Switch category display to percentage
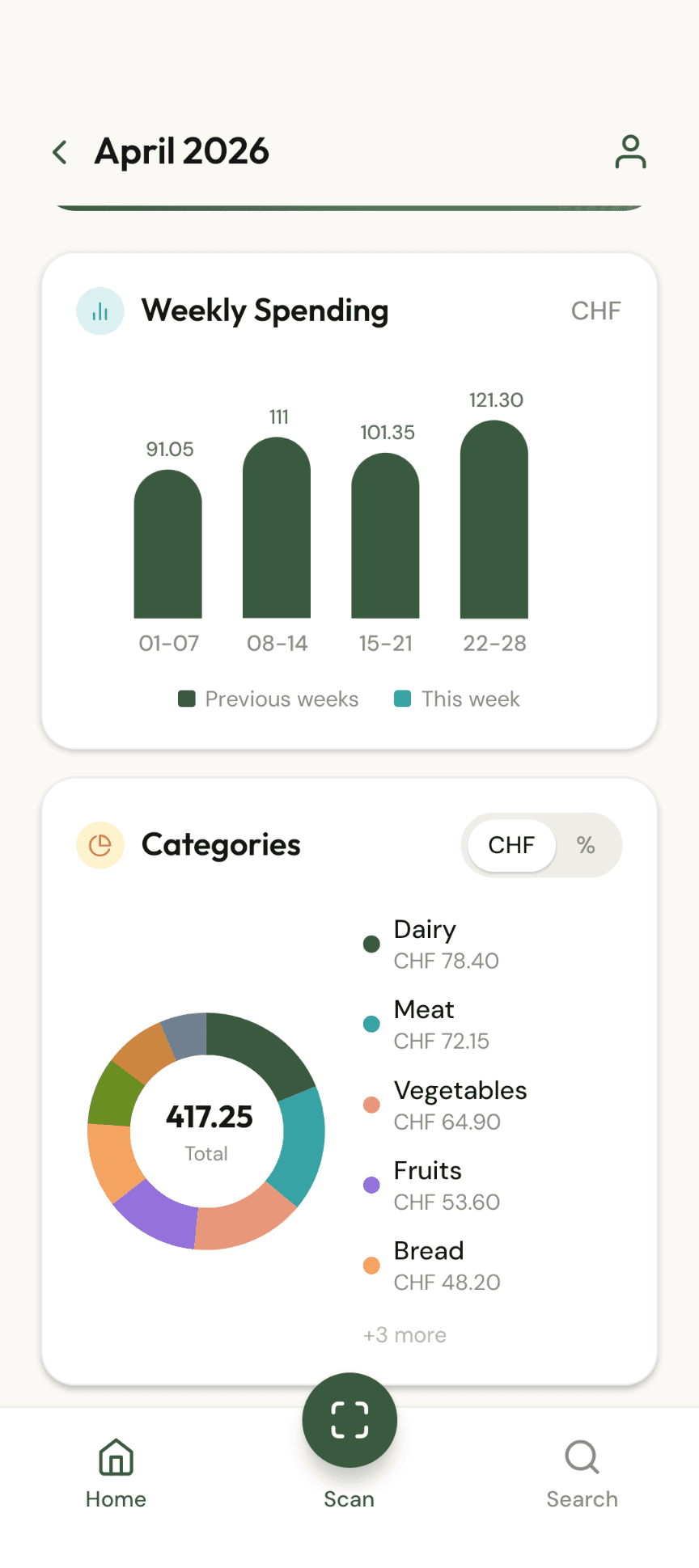The image size is (699, 1568). [586, 845]
